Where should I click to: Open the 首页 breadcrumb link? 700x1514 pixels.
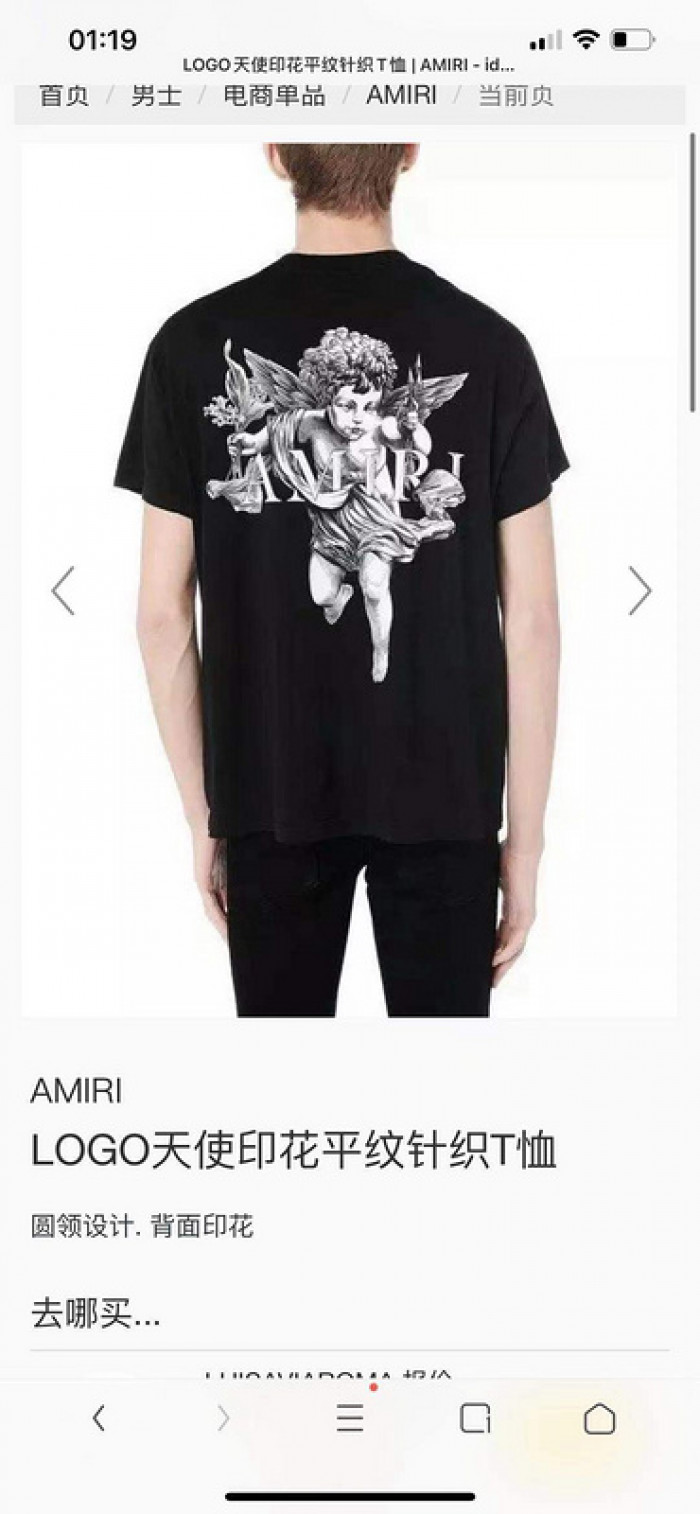[64, 96]
